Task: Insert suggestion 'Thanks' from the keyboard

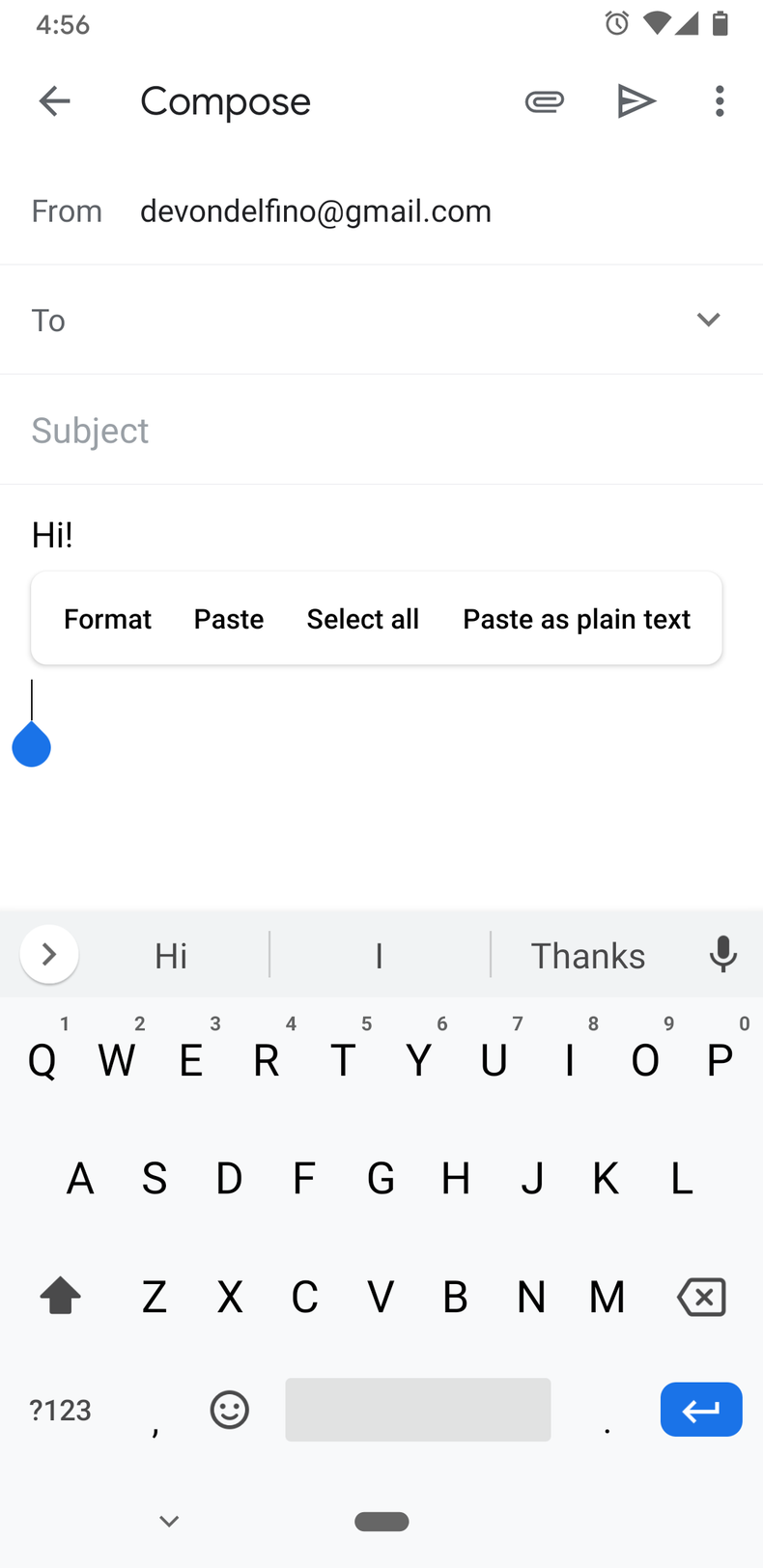Action: click(589, 955)
